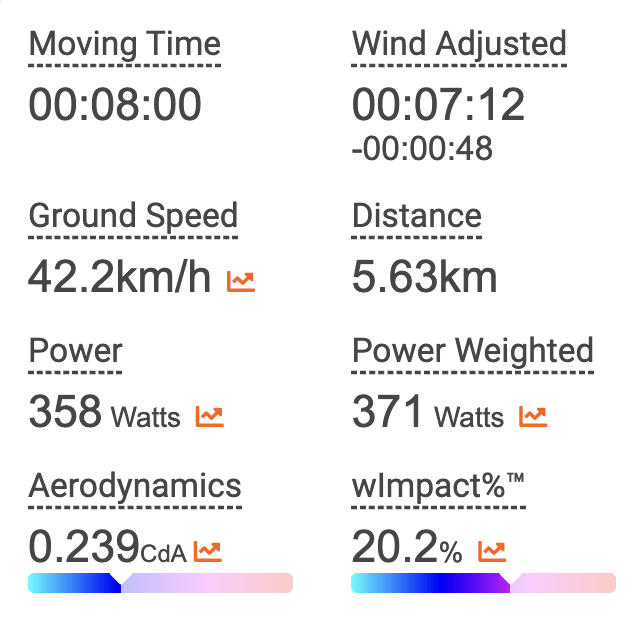
Task: Tap the Wind Adjusted underlined label
Action: click(459, 45)
